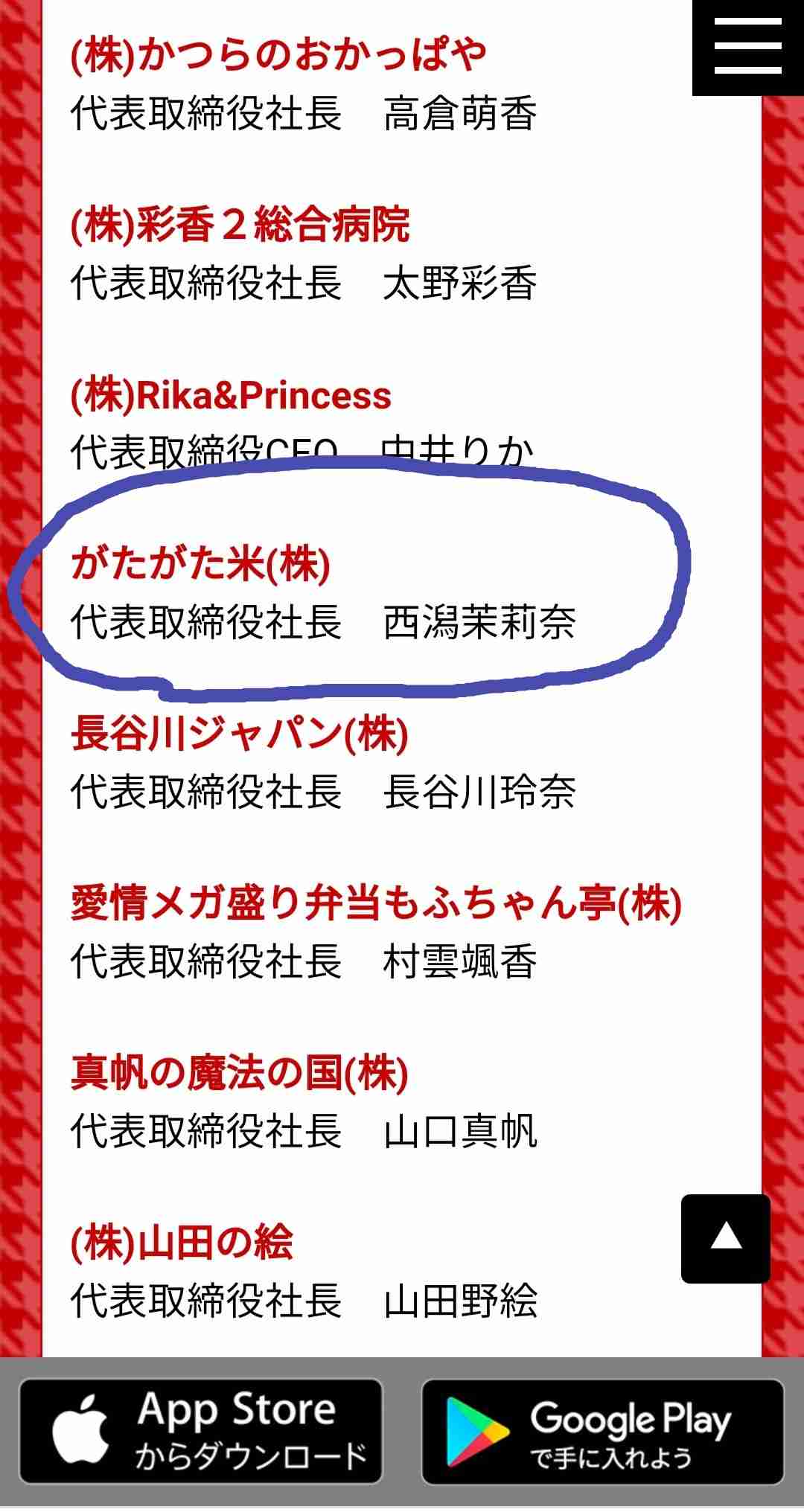Open the App Store download badge
804x1512 pixels.
(x=201, y=1432)
